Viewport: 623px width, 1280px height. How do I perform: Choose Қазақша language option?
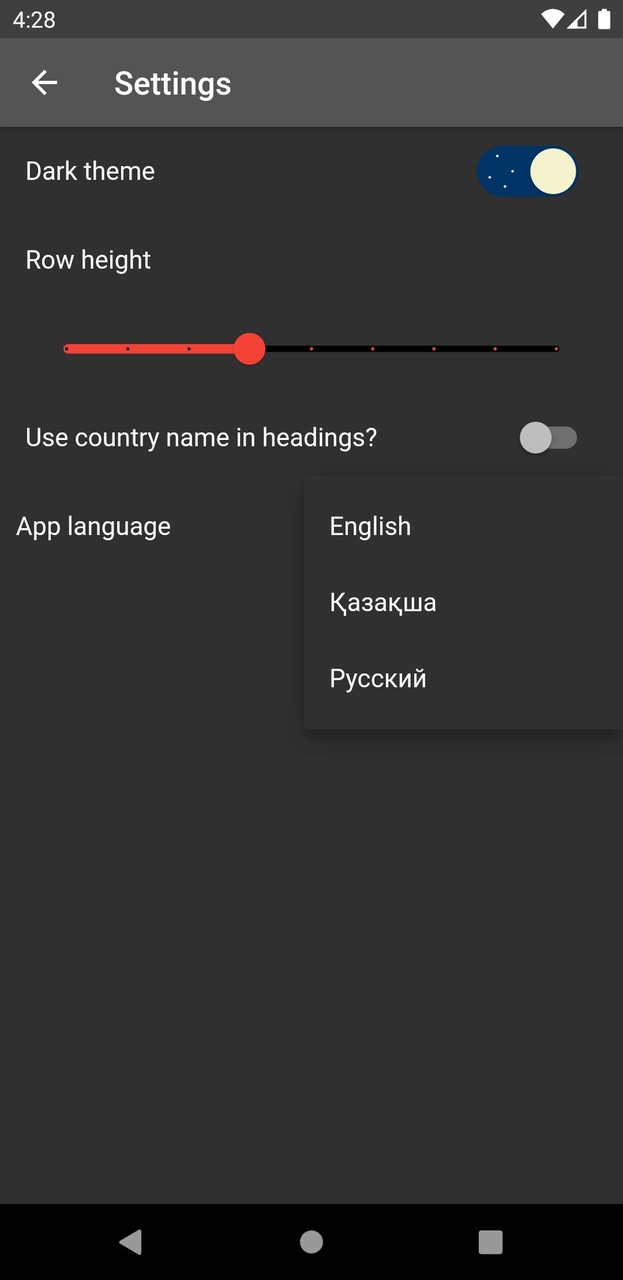click(383, 602)
